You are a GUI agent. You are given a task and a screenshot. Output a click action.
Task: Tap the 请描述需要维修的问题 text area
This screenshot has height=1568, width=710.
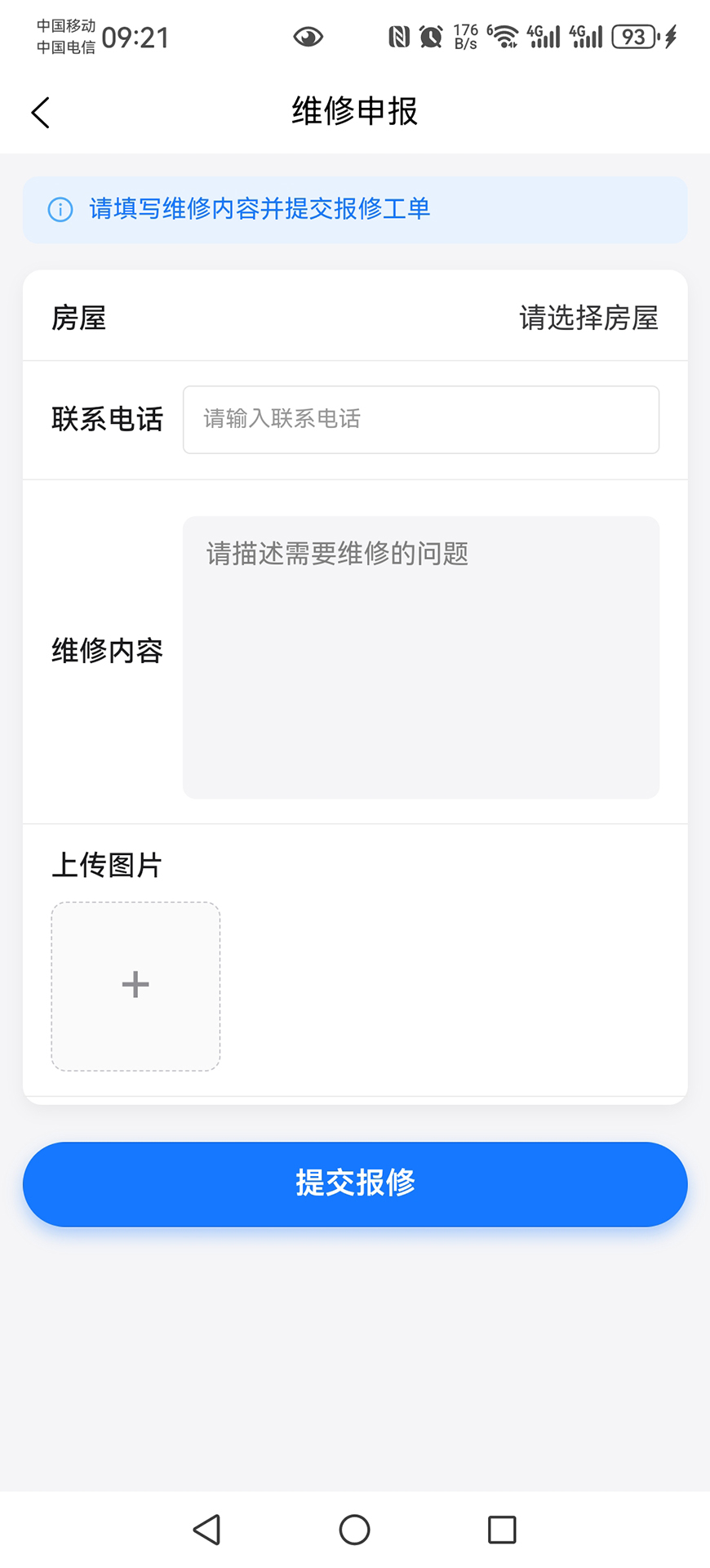421,653
